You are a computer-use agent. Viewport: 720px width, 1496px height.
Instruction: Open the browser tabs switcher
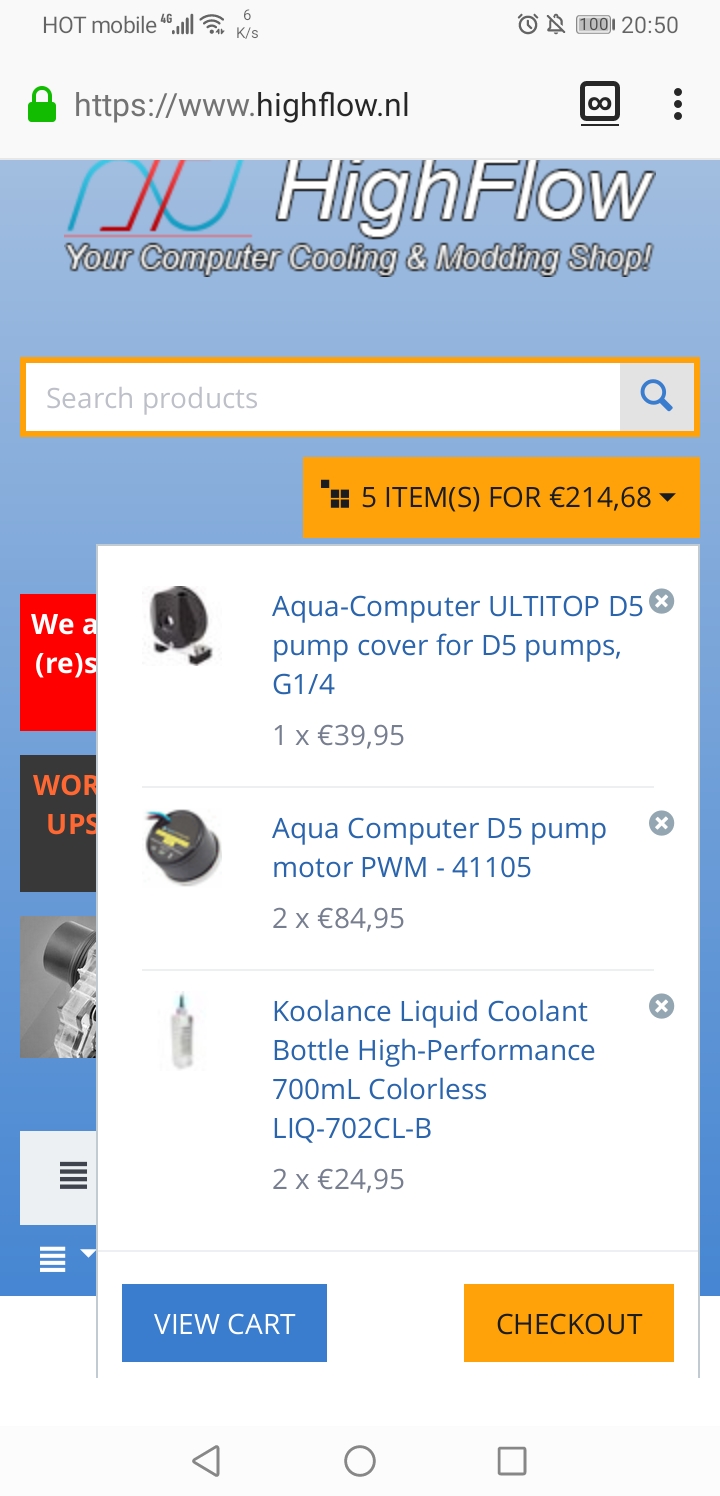click(x=600, y=104)
